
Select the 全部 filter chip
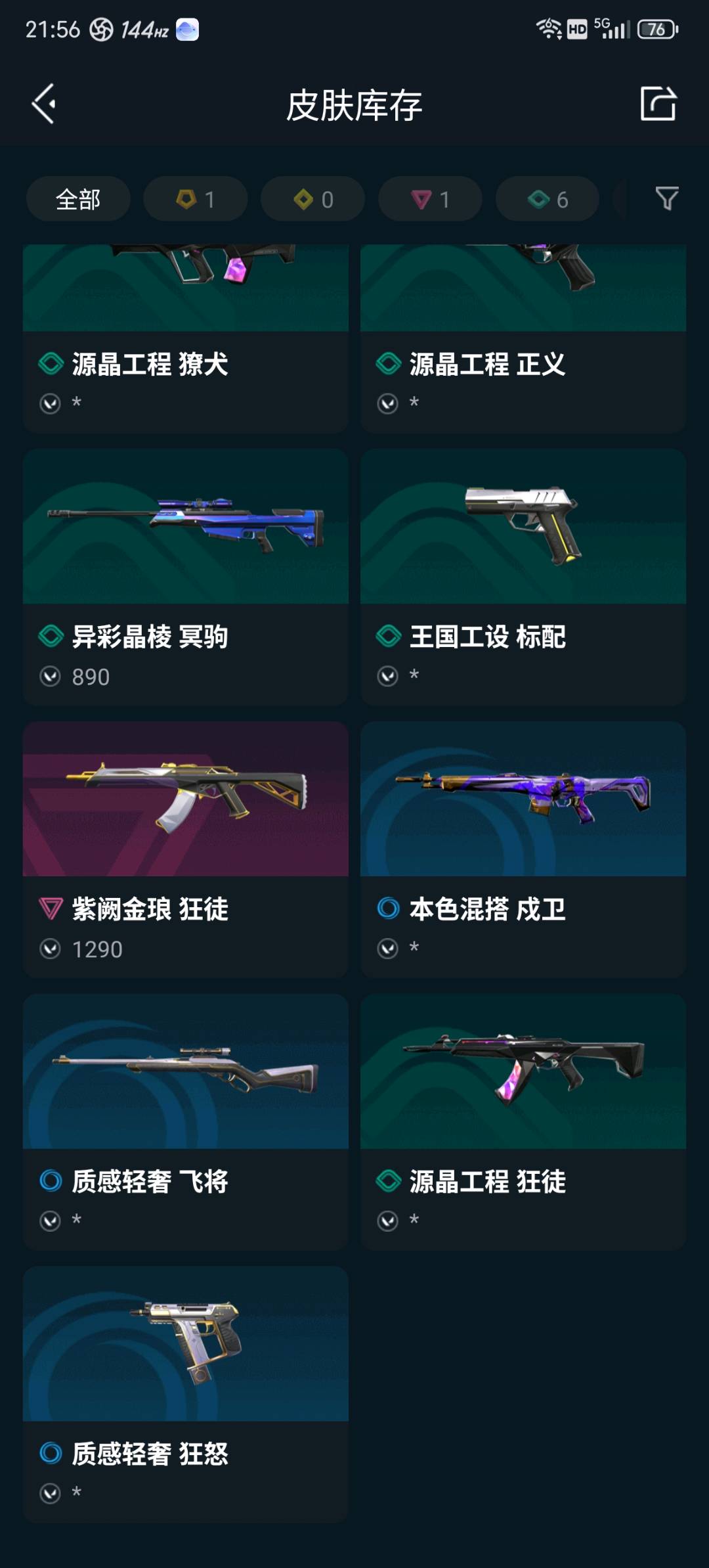click(78, 199)
